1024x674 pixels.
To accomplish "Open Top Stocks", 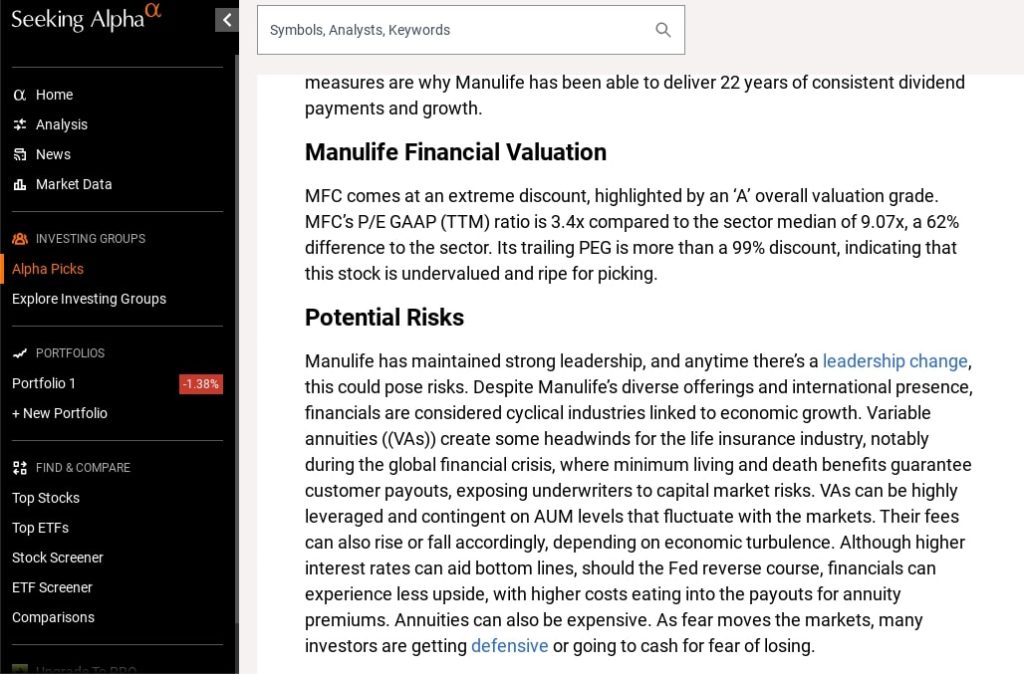I will tap(46, 498).
